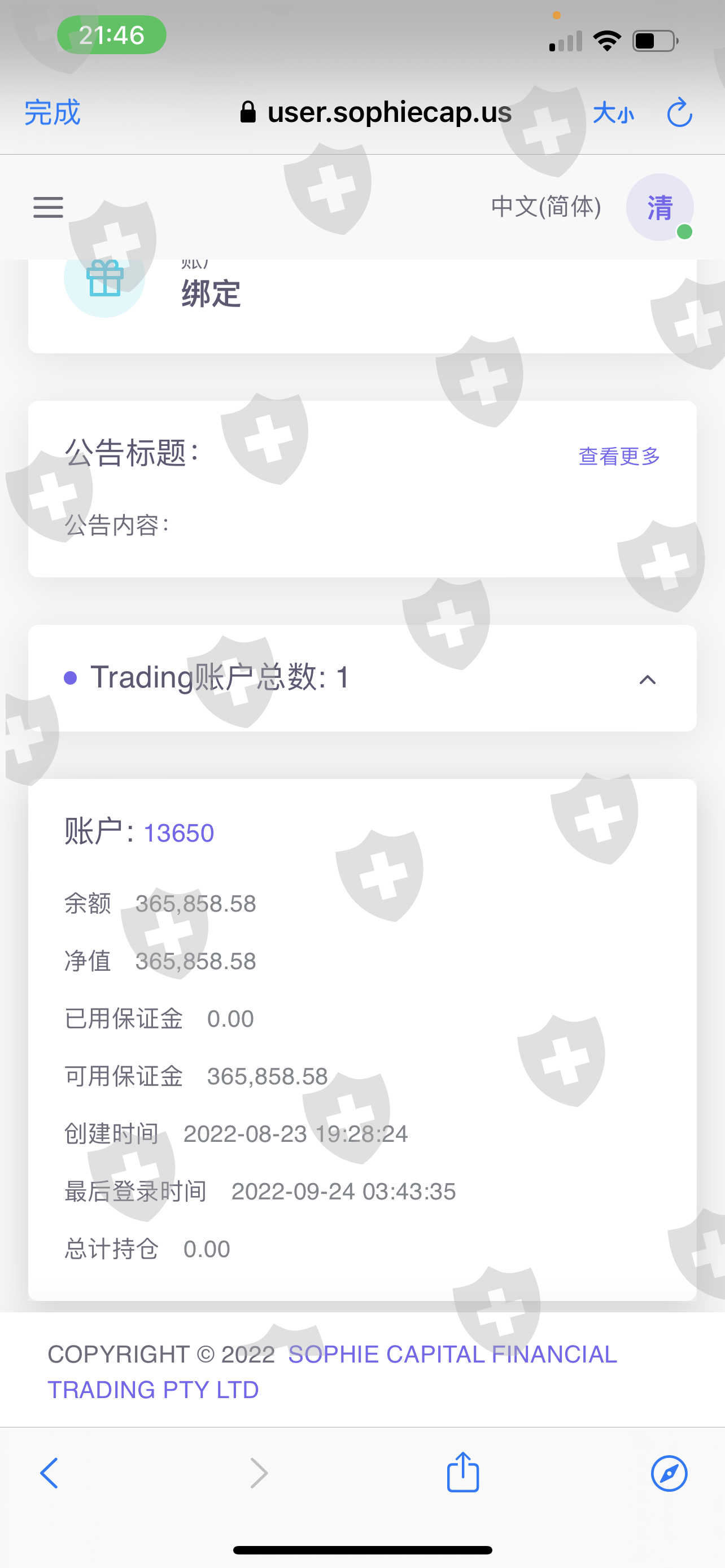Open account number 13650
725x1568 pixels.
click(178, 833)
